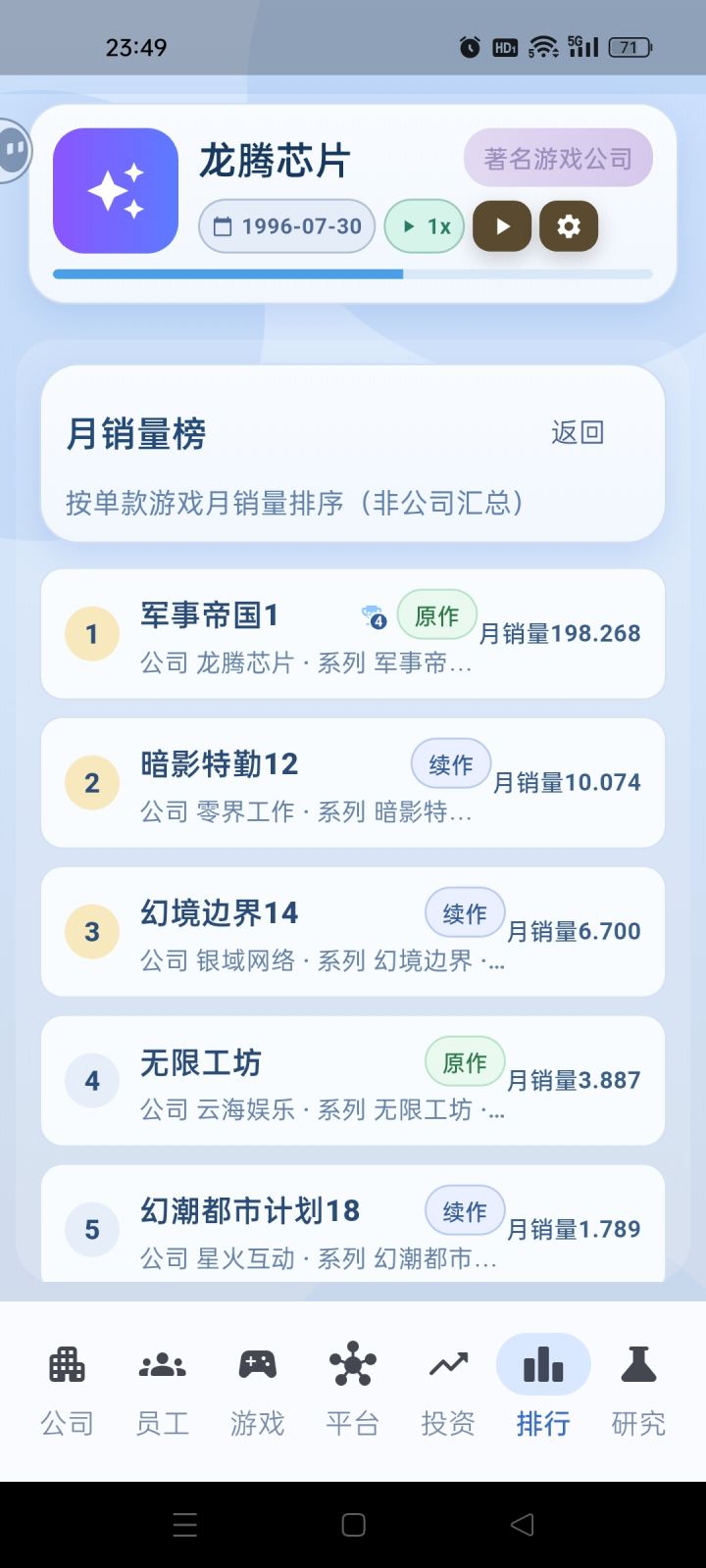Open the game settings gear
This screenshot has height=1568, width=706.
(x=569, y=225)
